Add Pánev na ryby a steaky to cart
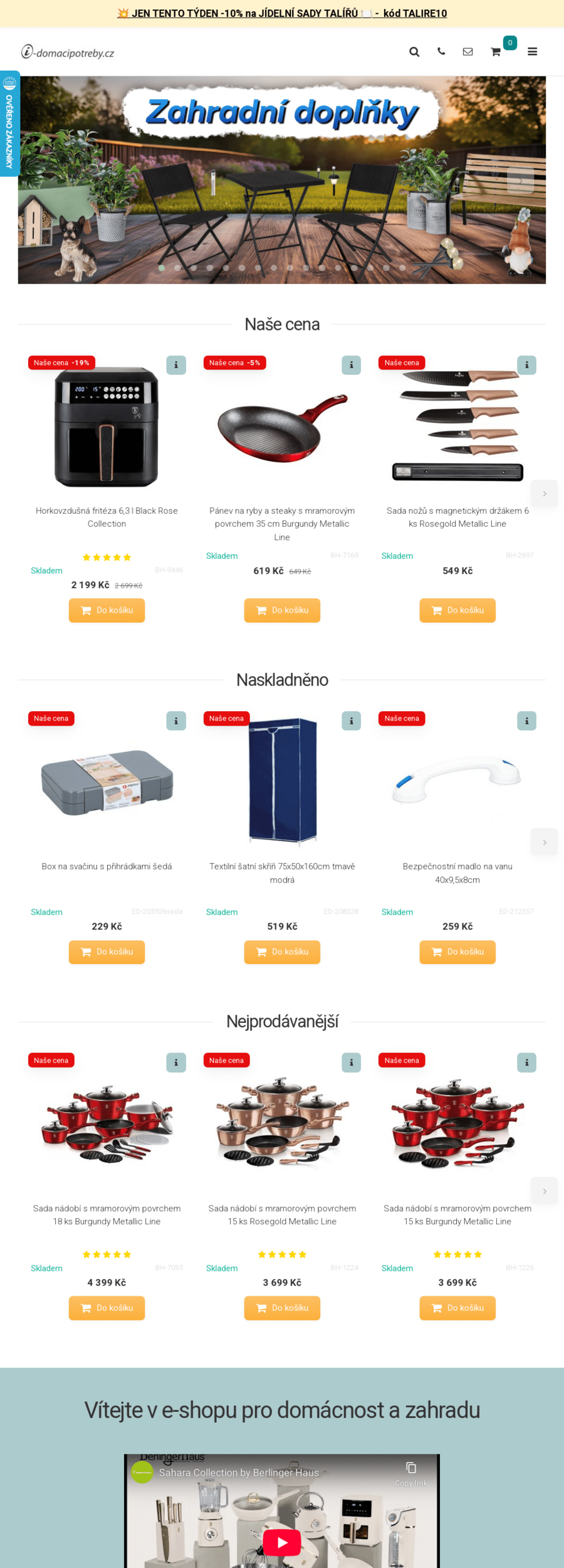Screen dimensions: 564x1568 point(282,610)
